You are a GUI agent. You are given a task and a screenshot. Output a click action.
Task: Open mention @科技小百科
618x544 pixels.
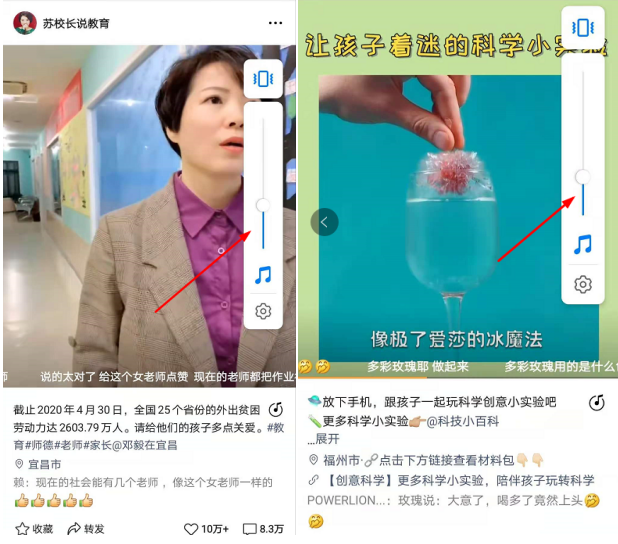coord(464,421)
